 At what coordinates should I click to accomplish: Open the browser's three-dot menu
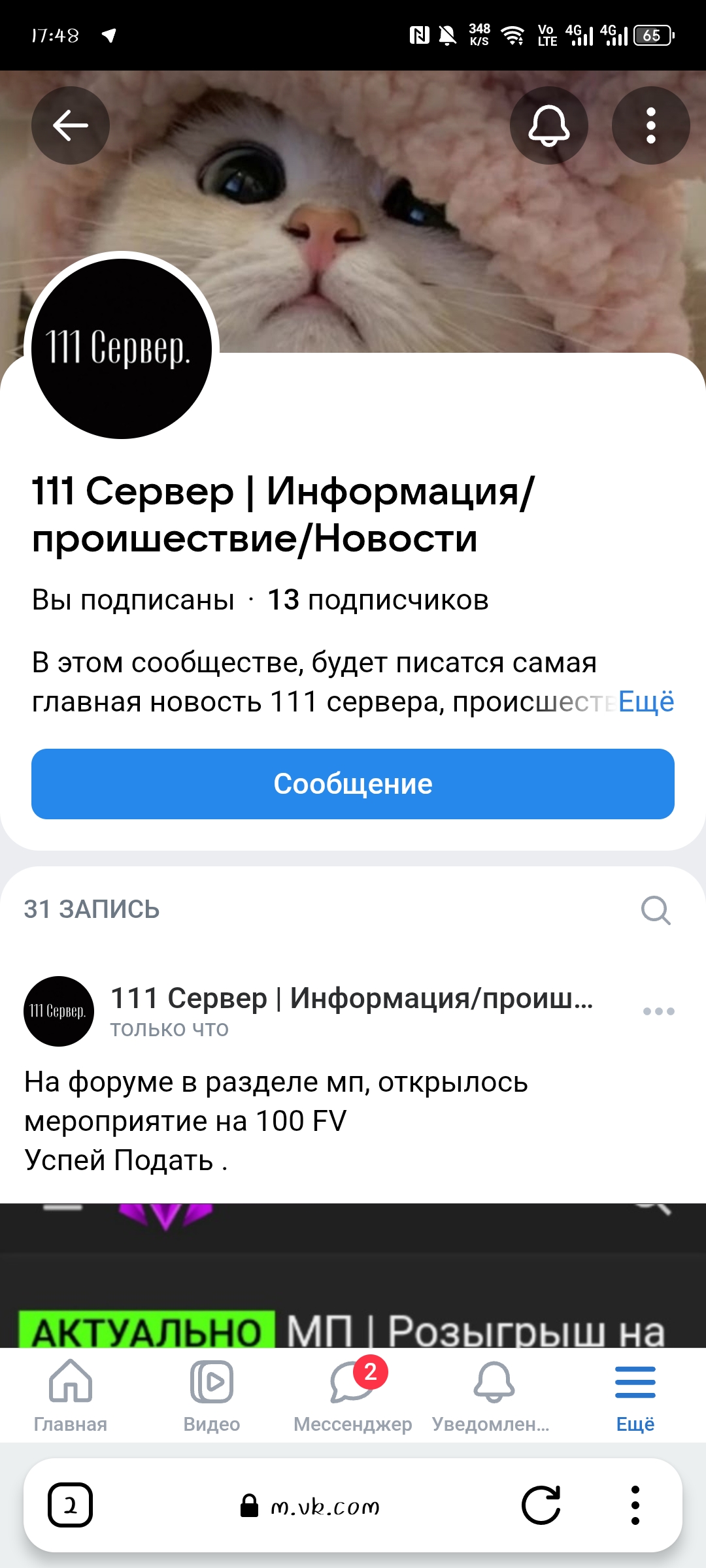(635, 1506)
